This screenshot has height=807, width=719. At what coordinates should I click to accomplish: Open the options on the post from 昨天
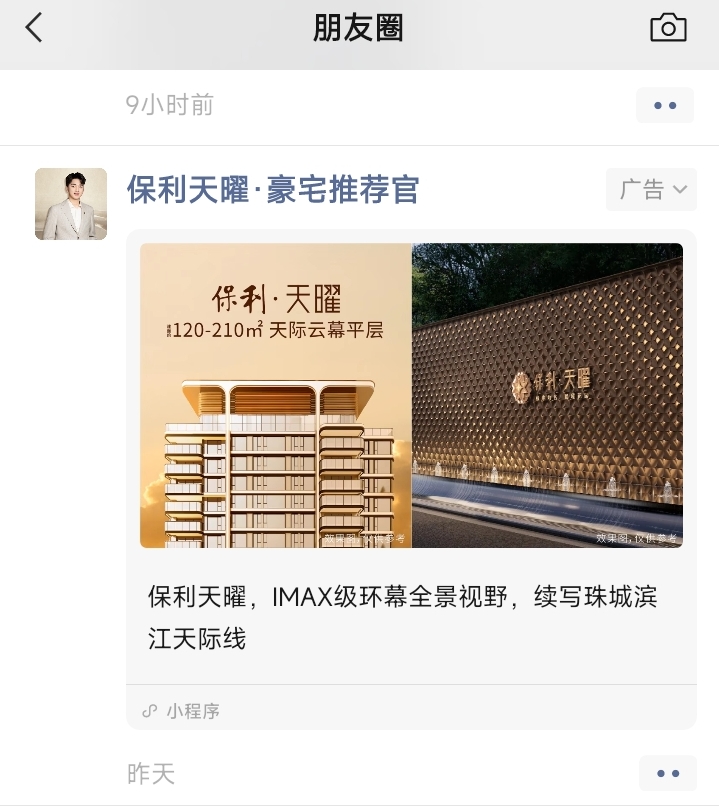click(x=667, y=773)
